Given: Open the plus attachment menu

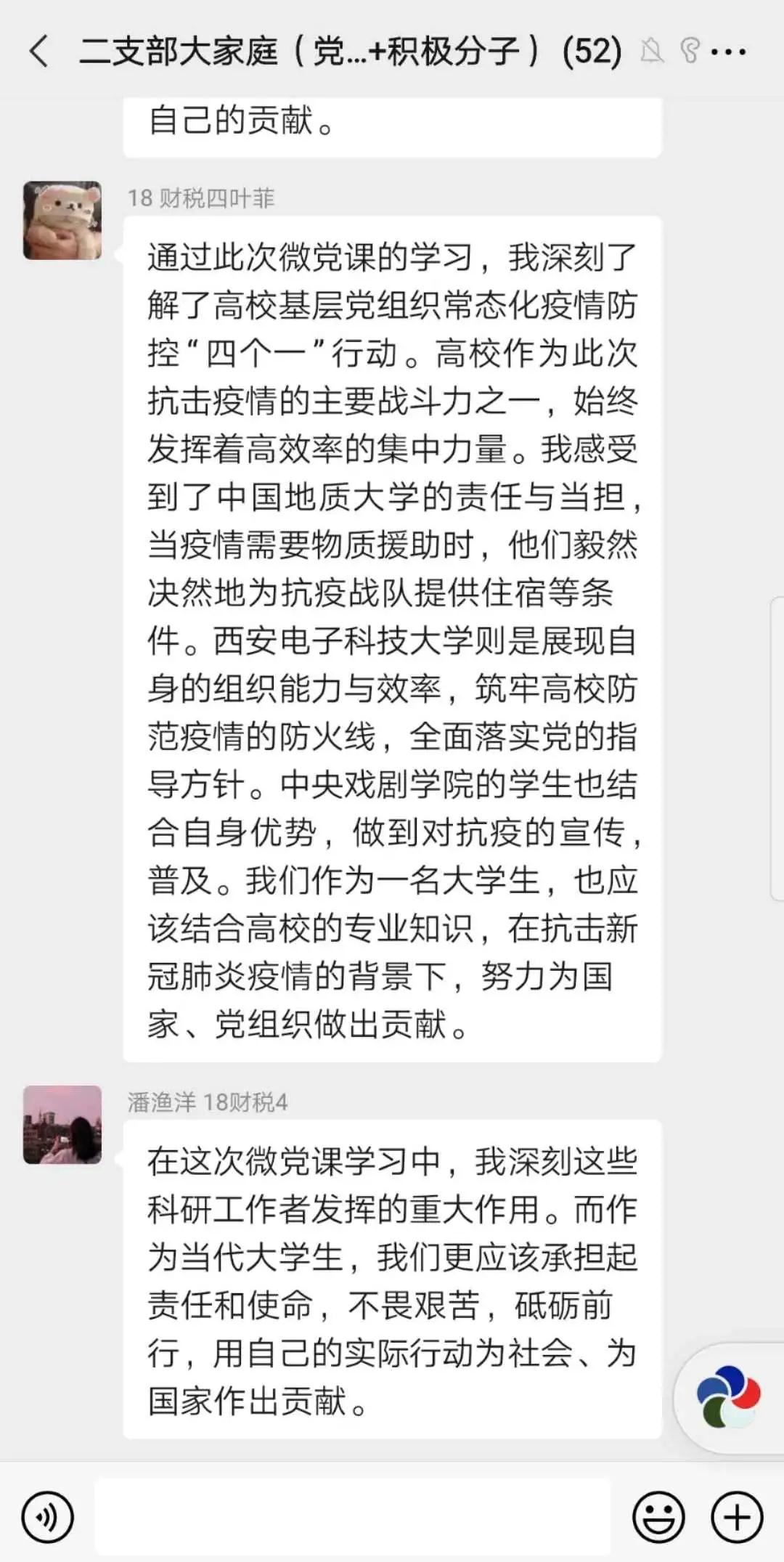Looking at the screenshot, I should (737, 1518).
